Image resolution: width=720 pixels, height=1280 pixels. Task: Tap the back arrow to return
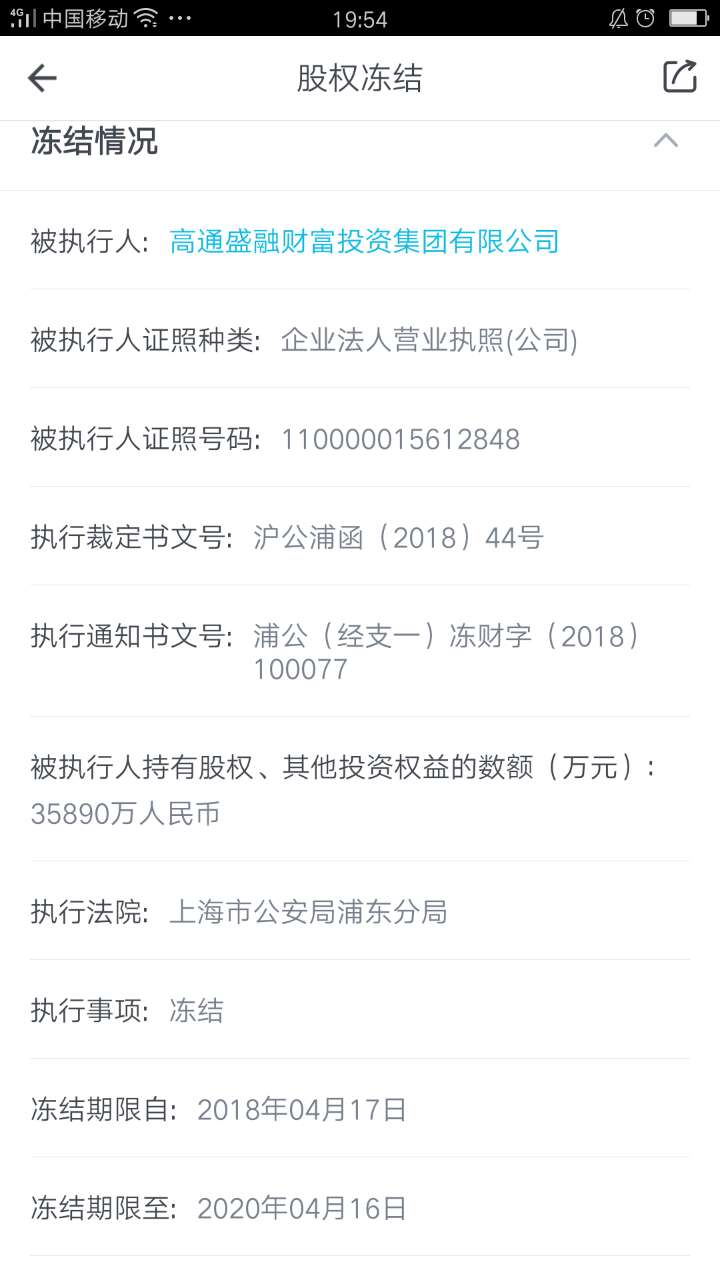click(42, 77)
